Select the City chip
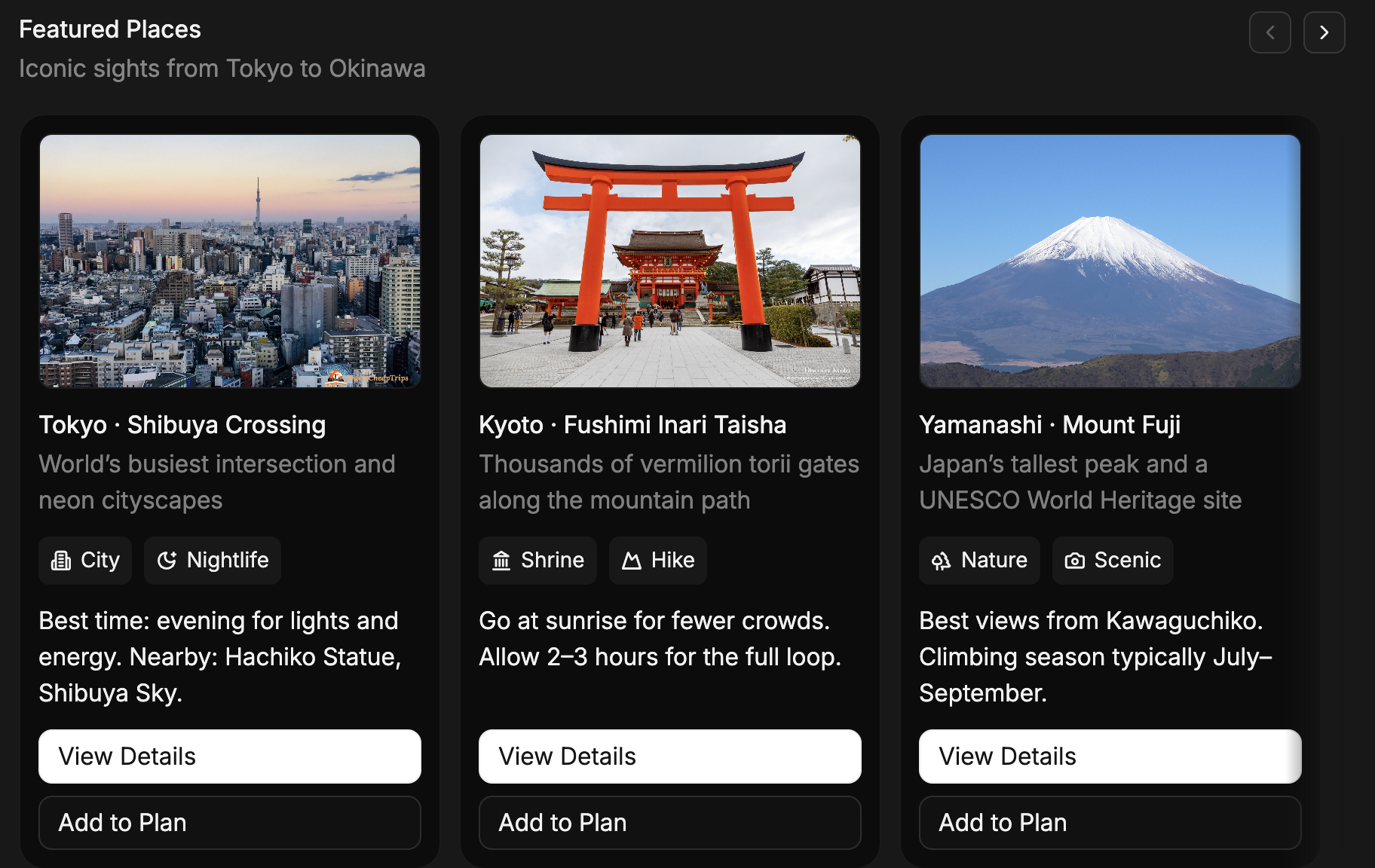Viewport: 1375px width, 868px height. point(85,560)
